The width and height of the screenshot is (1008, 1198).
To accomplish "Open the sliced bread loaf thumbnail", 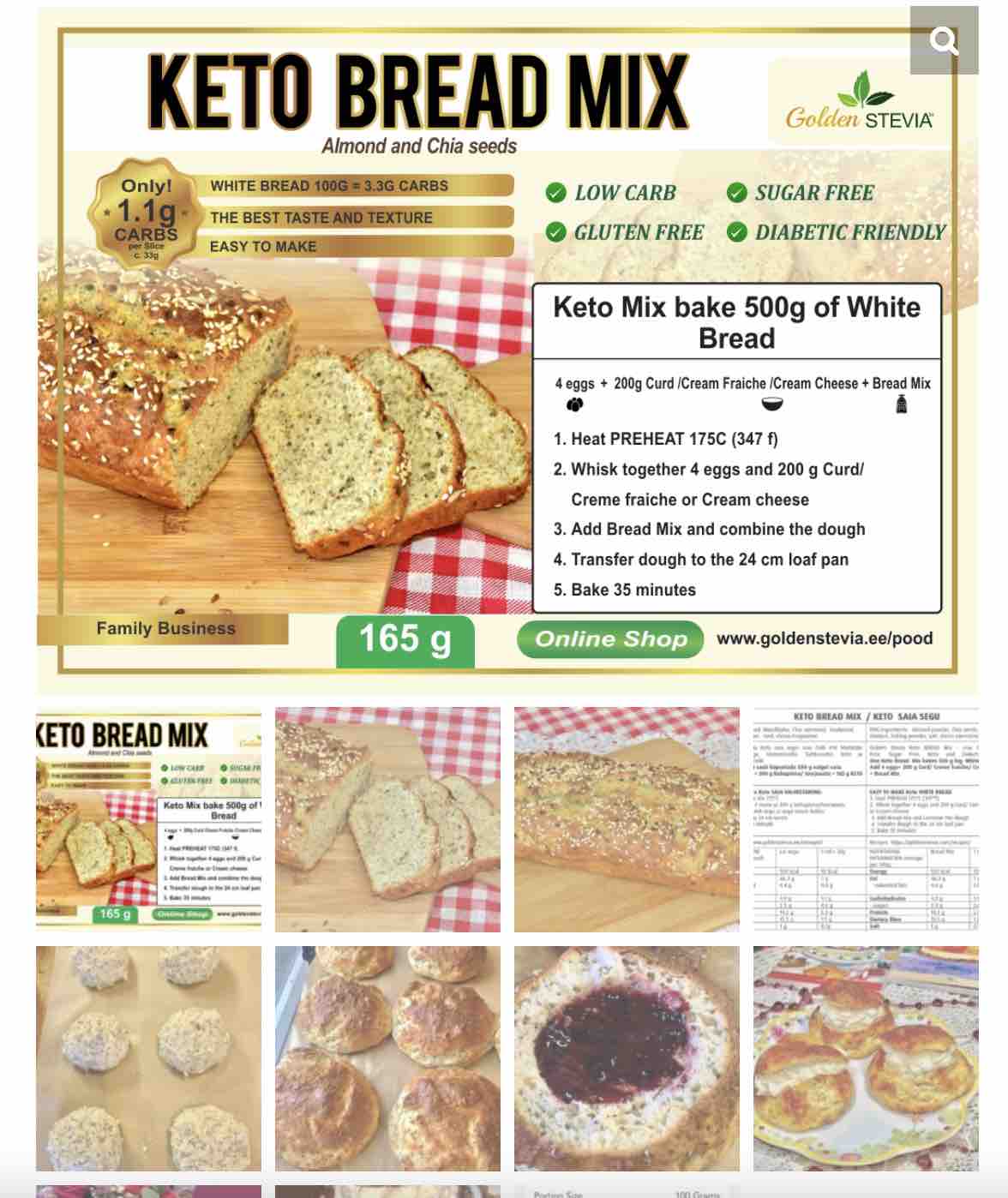I will pos(387,818).
